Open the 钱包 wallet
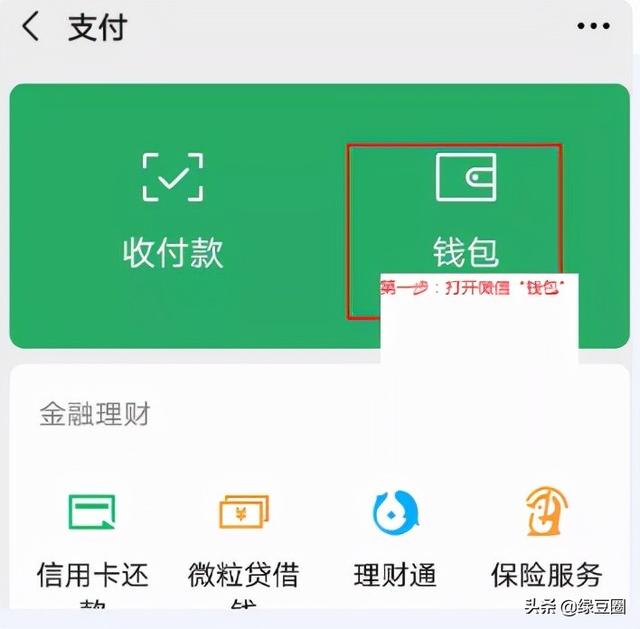 [465, 211]
